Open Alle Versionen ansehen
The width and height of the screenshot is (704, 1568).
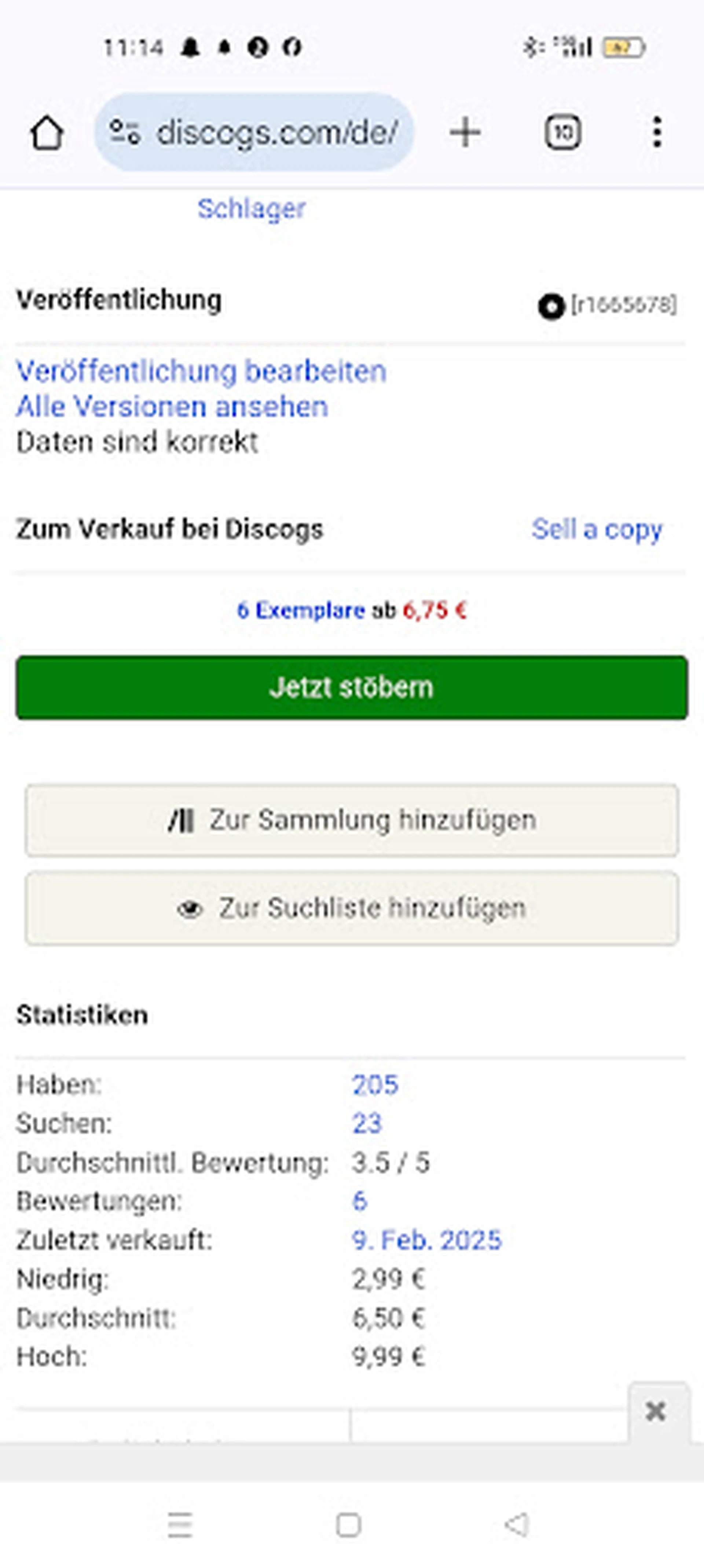(x=172, y=406)
